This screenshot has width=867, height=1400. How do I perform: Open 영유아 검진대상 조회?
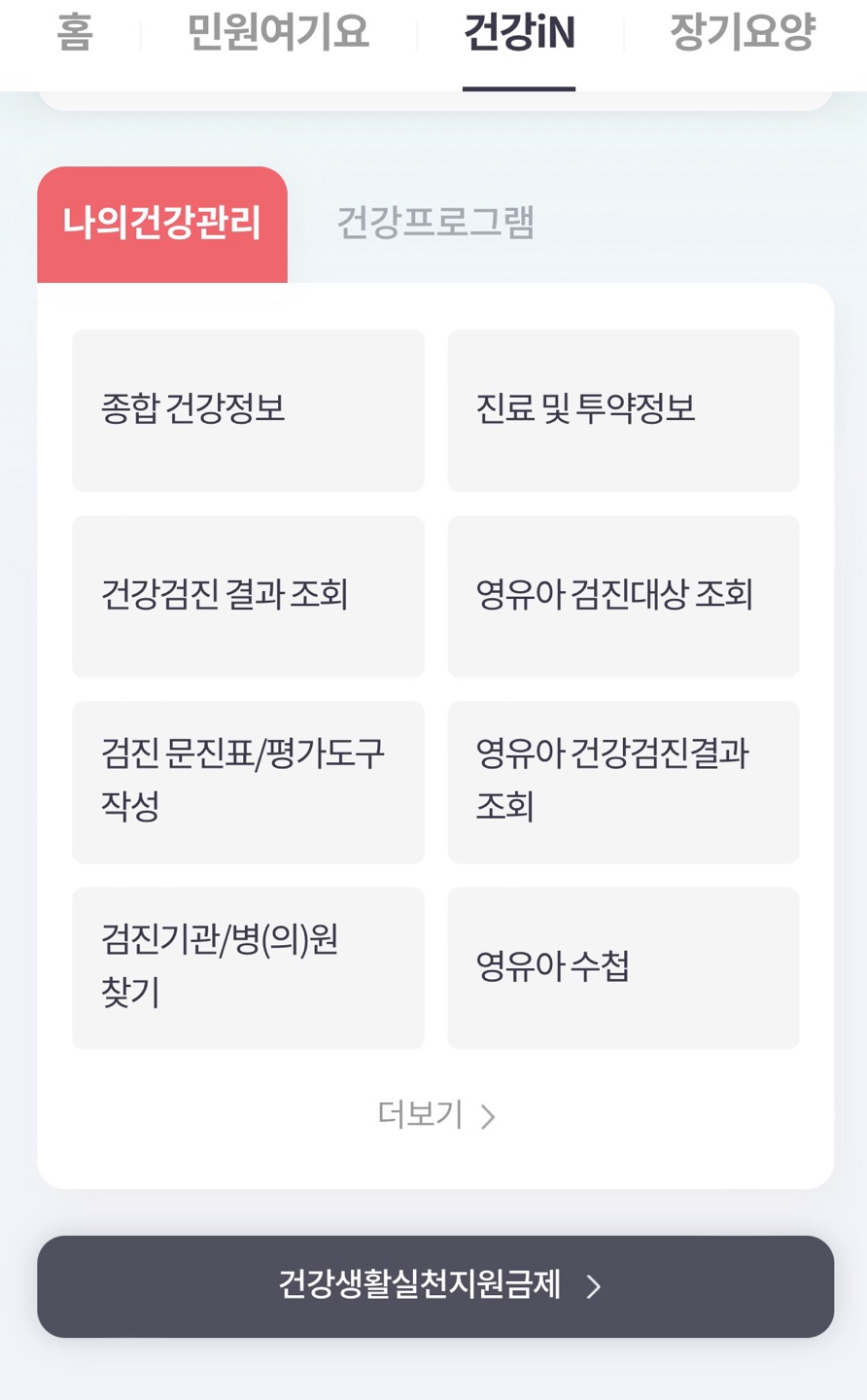click(622, 596)
